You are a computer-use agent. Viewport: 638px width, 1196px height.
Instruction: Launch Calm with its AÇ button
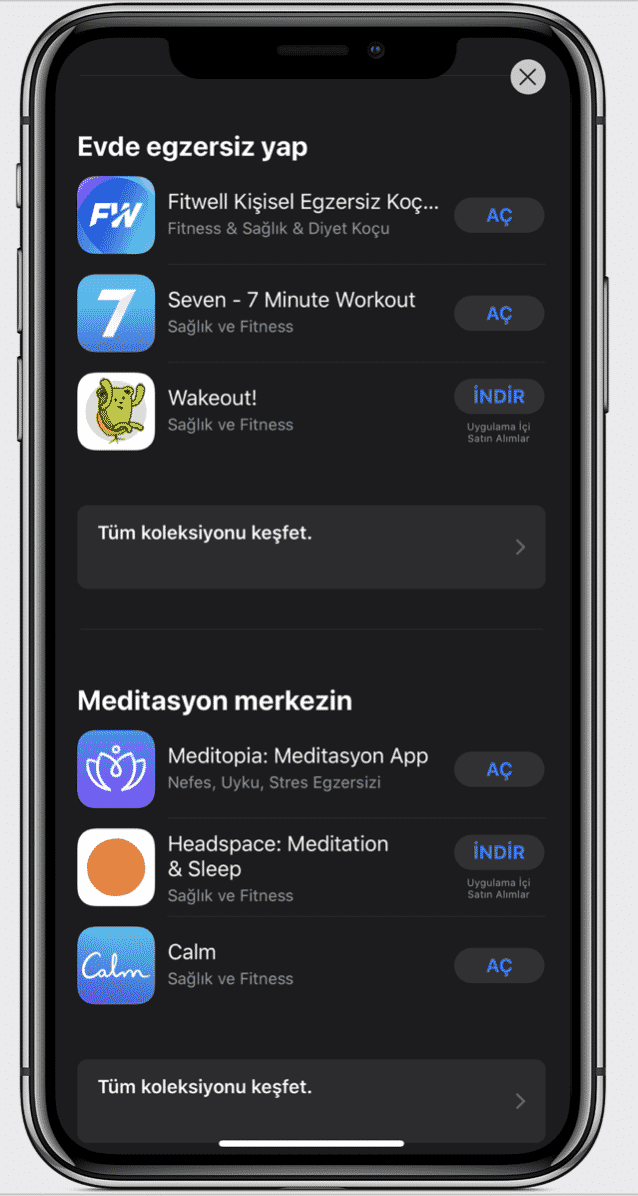point(499,966)
